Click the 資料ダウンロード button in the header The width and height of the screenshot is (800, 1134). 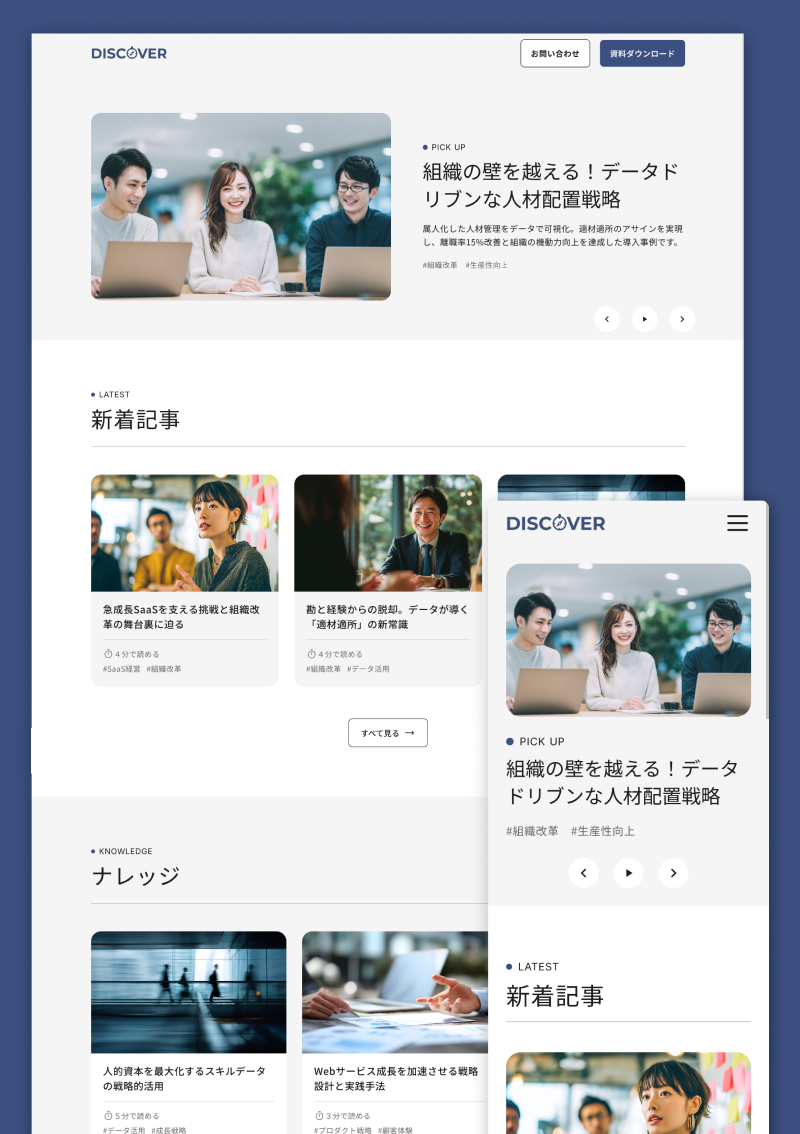(x=641, y=53)
